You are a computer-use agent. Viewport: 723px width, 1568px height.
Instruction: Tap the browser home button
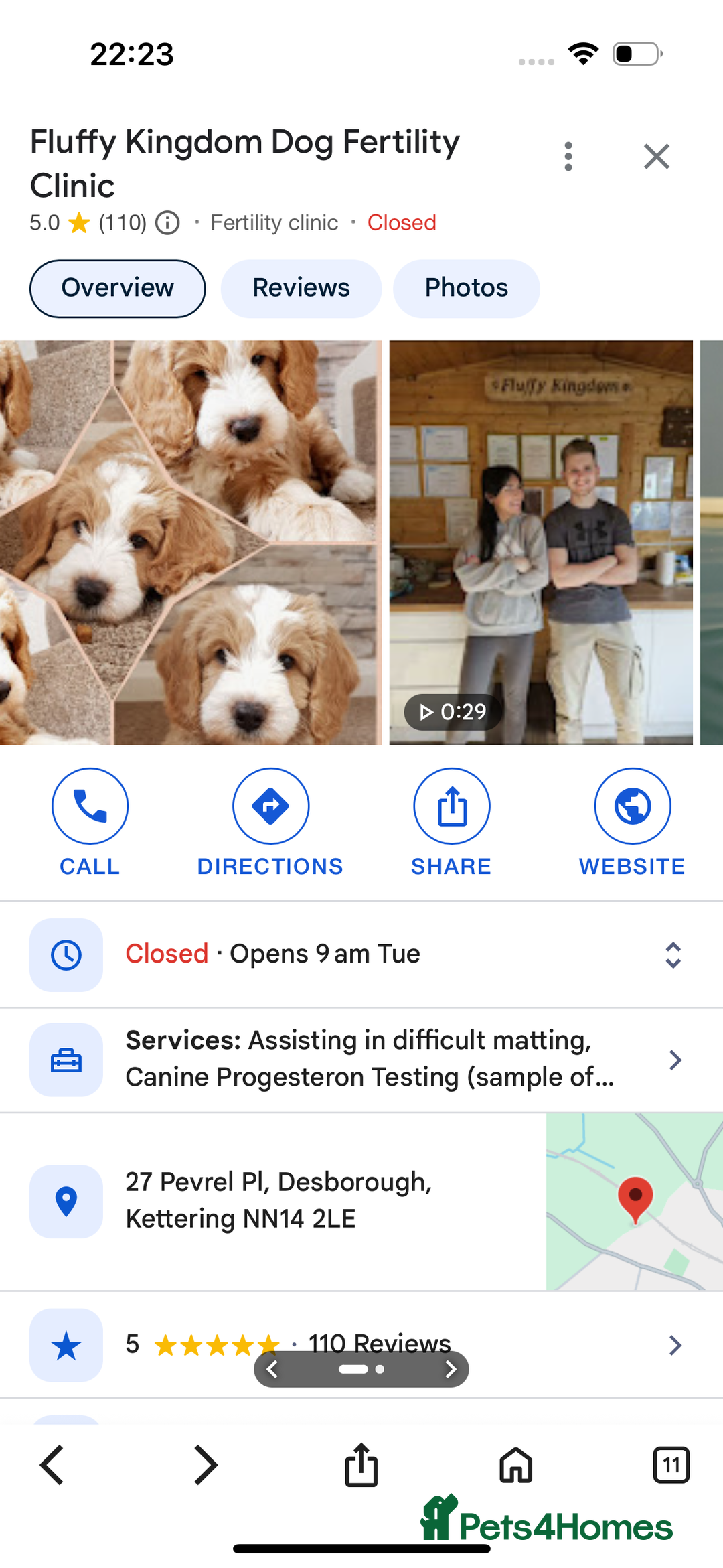coord(515,1465)
